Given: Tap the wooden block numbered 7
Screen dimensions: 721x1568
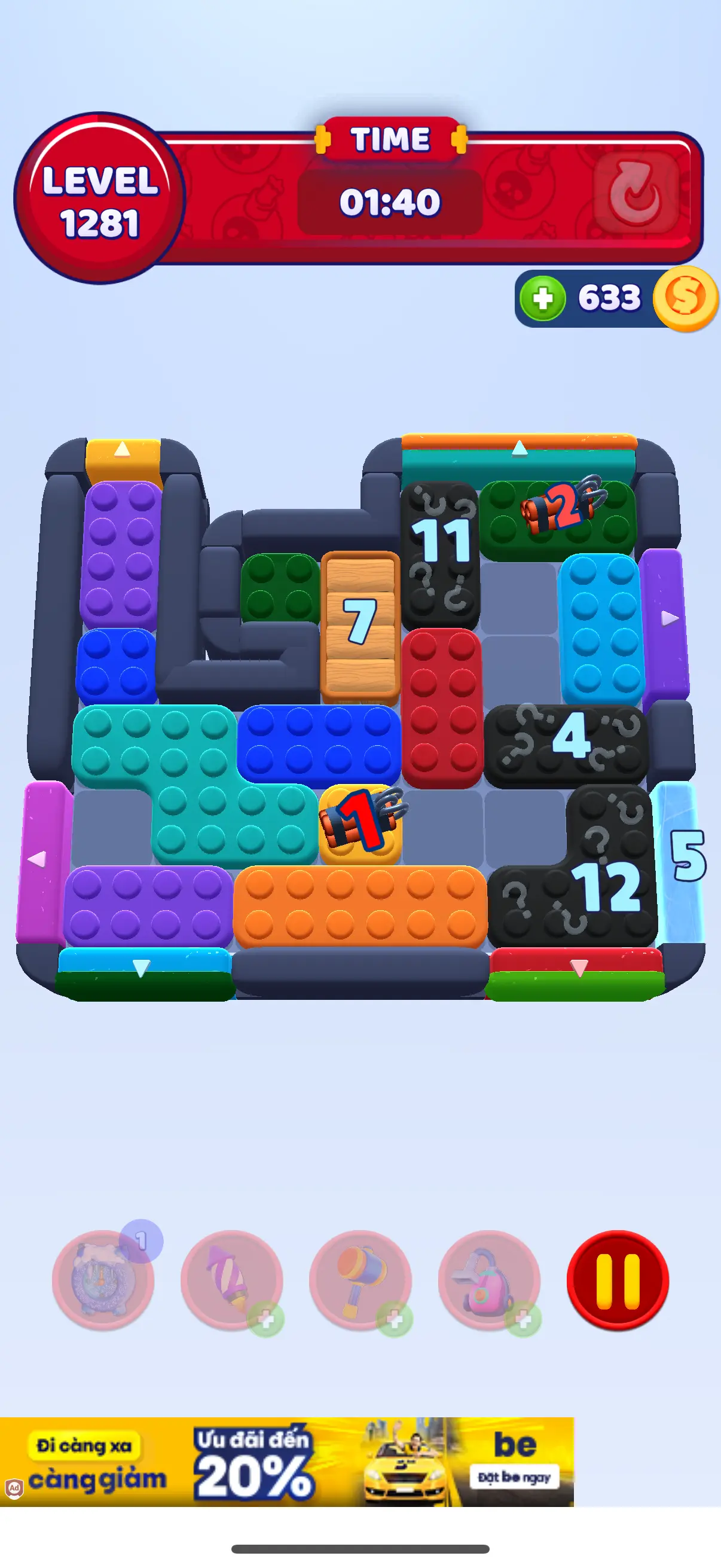Looking at the screenshot, I should (x=359, y=624).
